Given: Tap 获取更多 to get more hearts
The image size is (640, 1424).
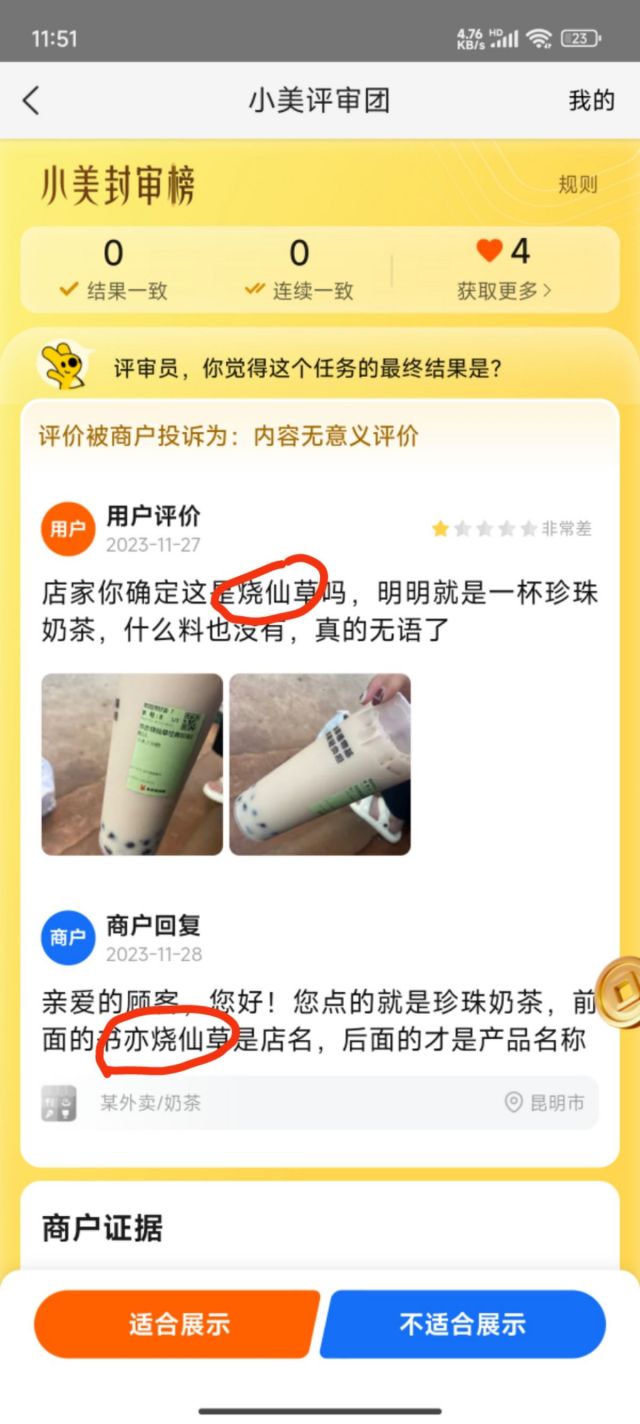Looking at the screenshot, I should pyautogui.click(x=504, y=291).
